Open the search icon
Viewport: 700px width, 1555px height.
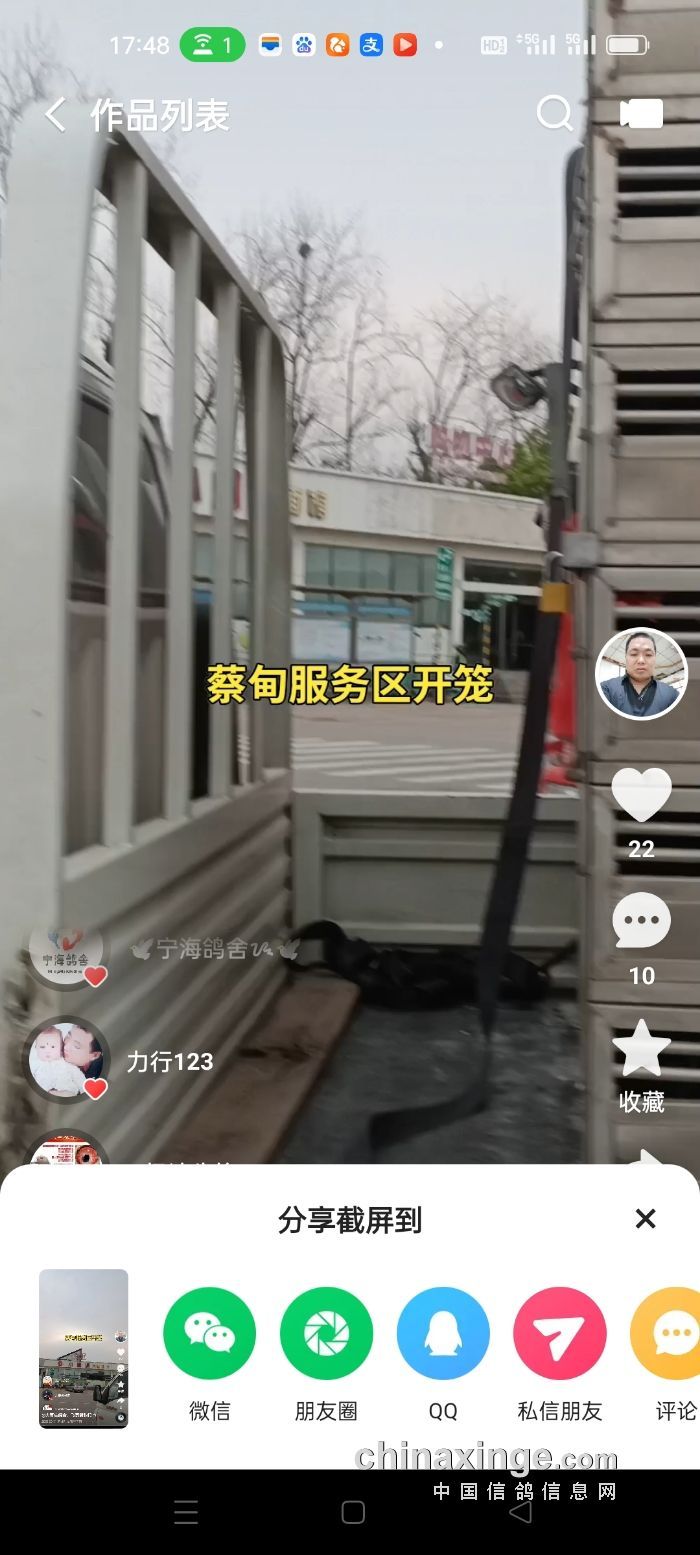tap(555, 114)
